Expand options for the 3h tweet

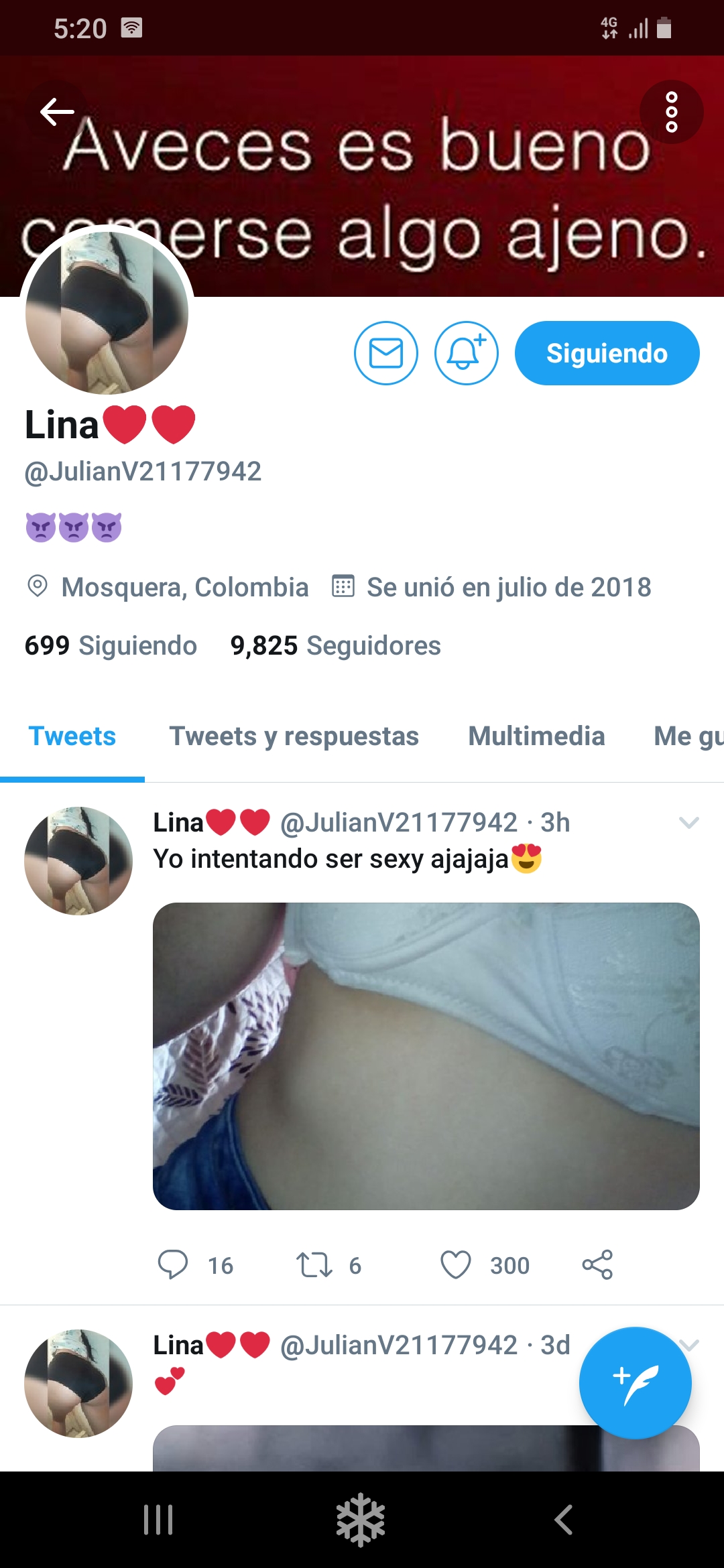click(x=688, y=822)
